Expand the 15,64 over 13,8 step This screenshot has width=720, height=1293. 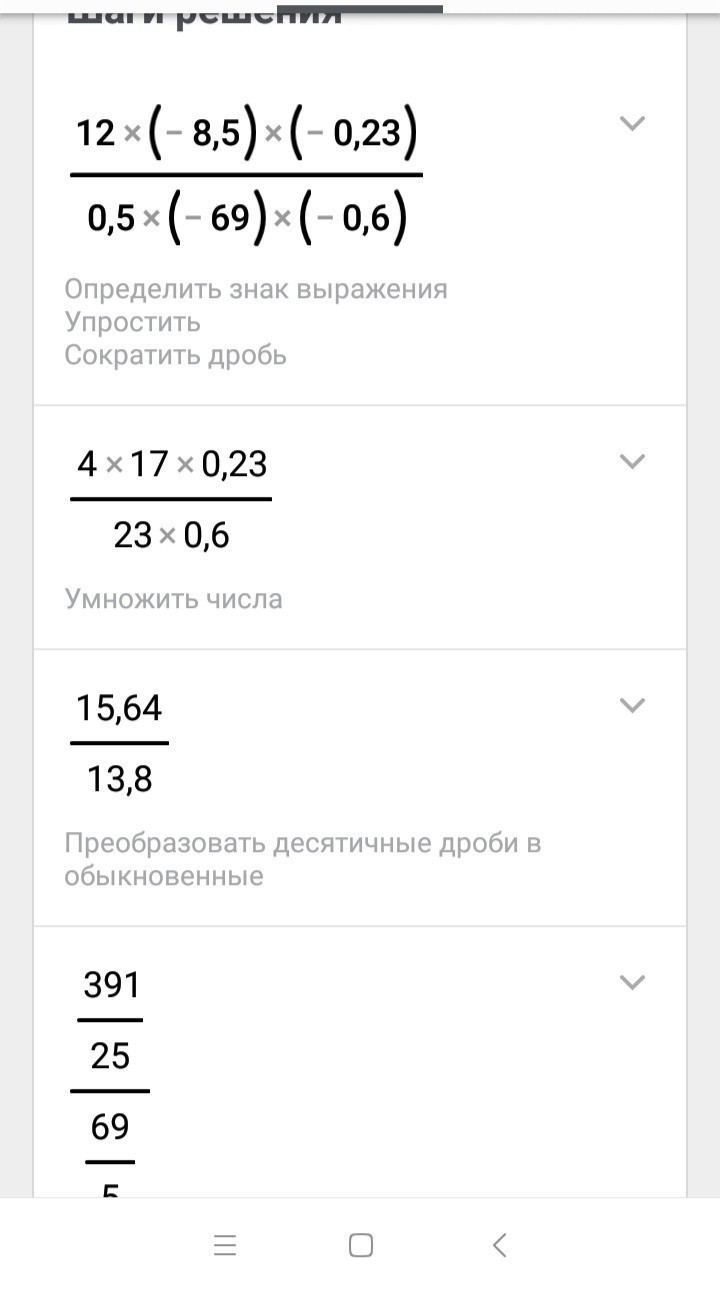632,705
